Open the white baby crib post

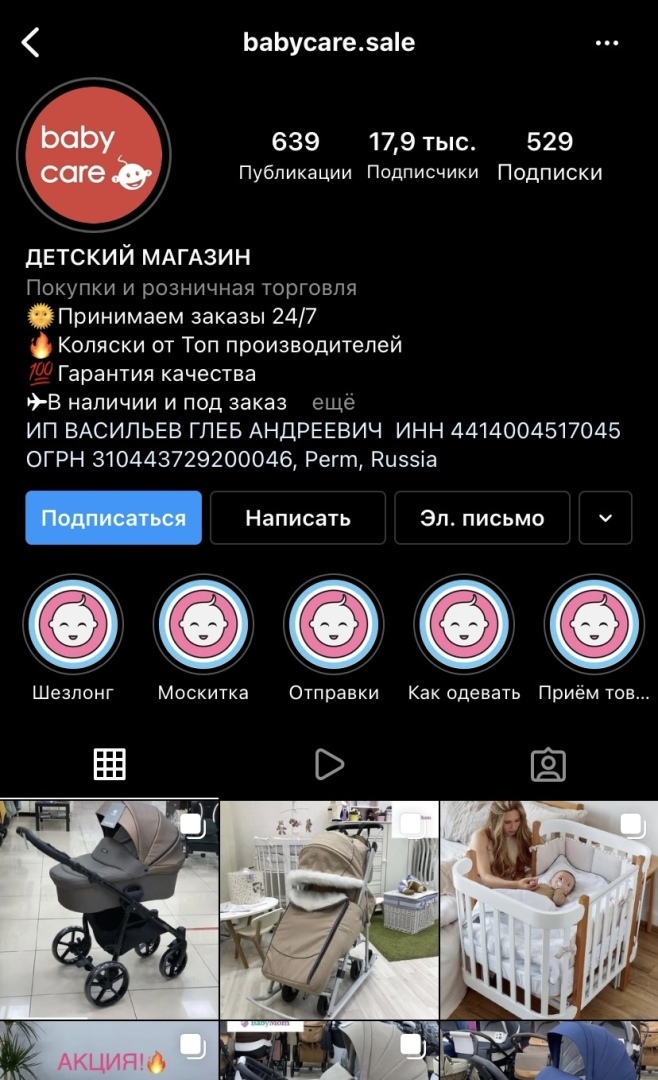549,908
